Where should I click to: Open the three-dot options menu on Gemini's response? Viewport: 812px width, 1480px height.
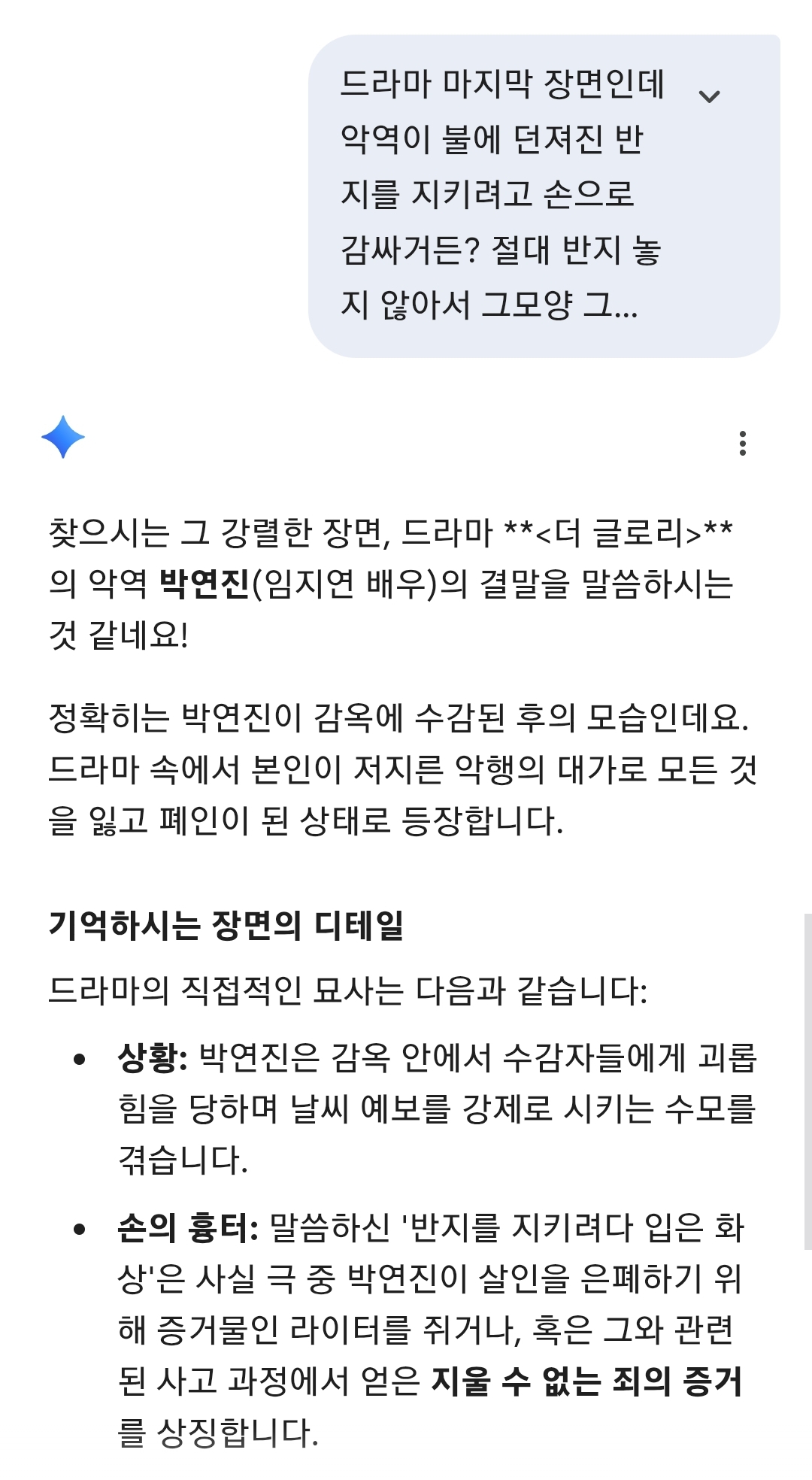[744, 444]
